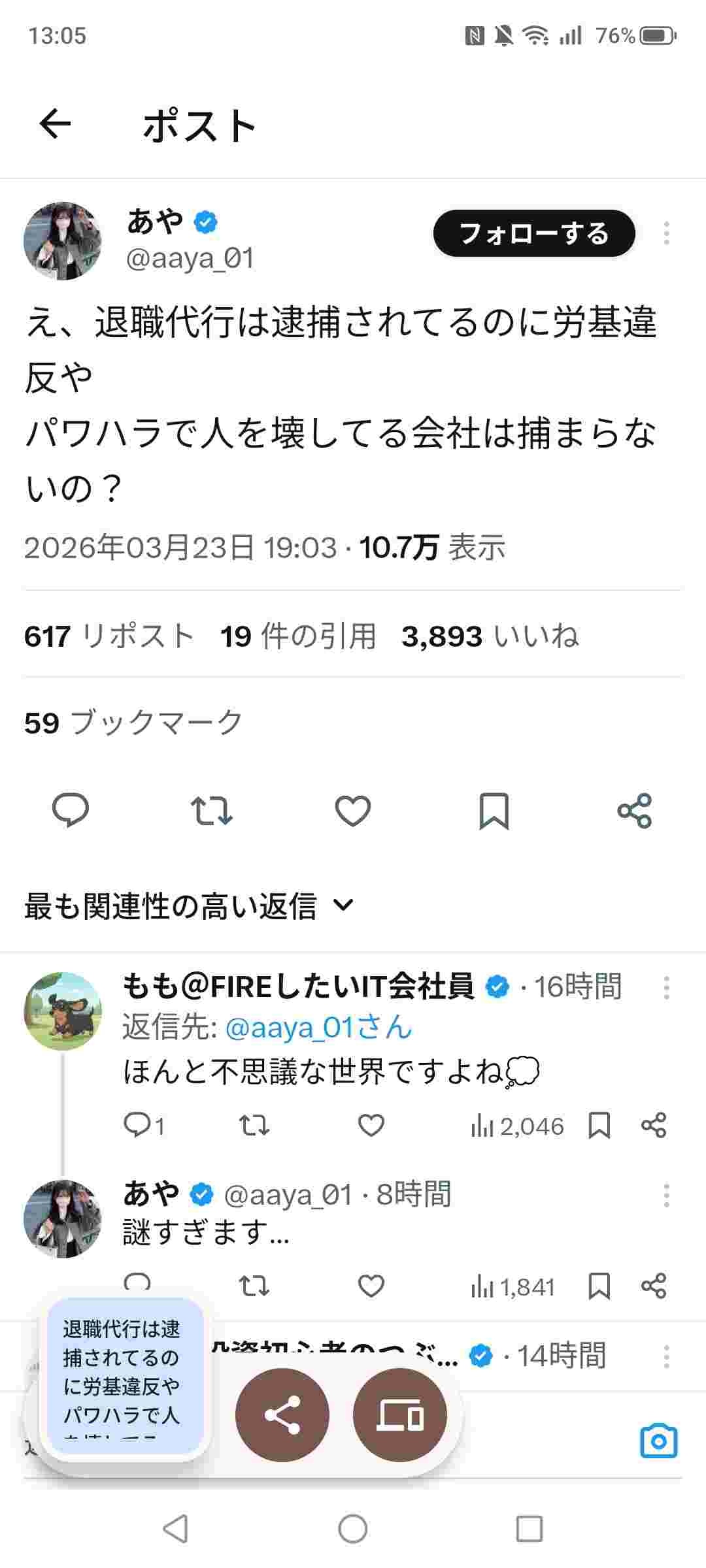Bookmark the main post
The height and width of the screenshot is (1568, 706).
(494, 811)
